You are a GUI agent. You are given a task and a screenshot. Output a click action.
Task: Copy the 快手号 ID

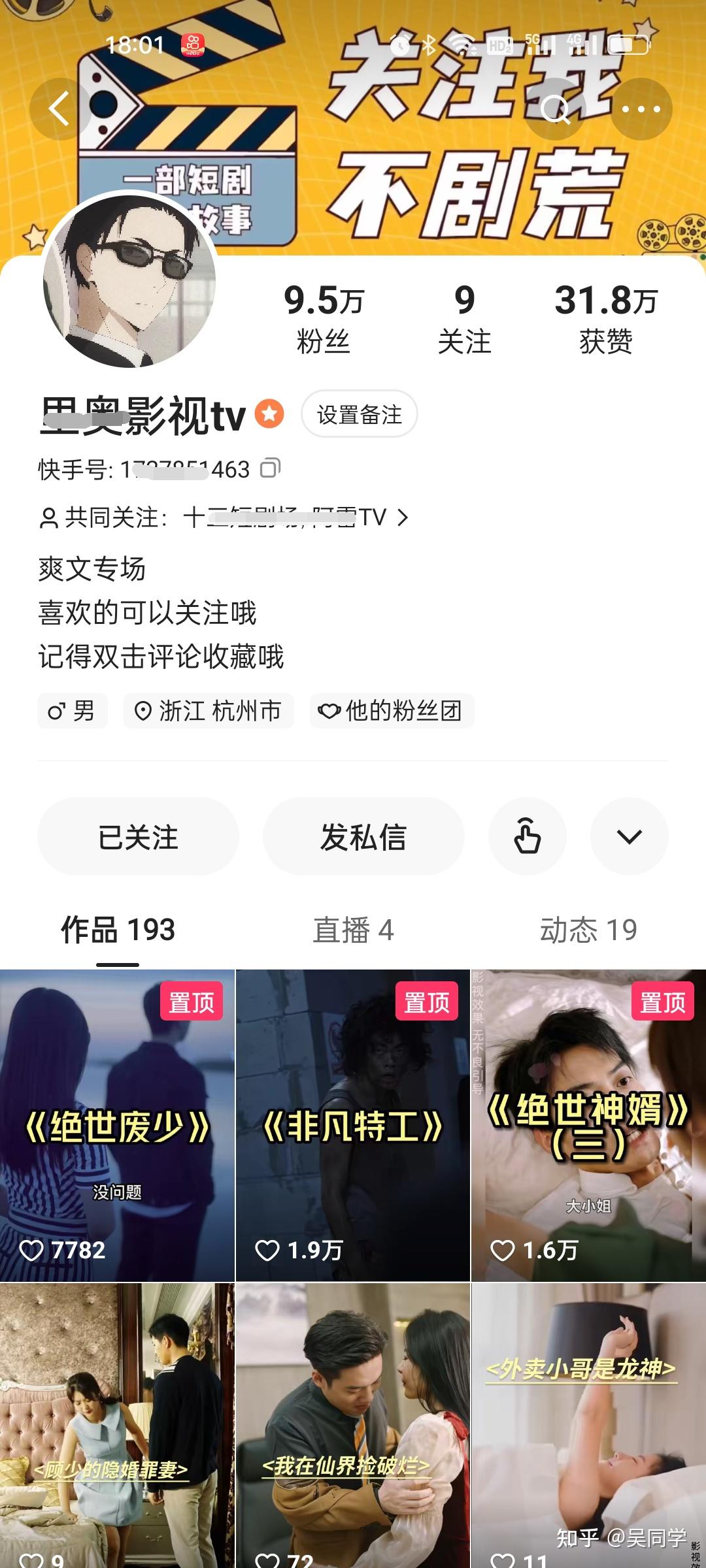(269, 468)
